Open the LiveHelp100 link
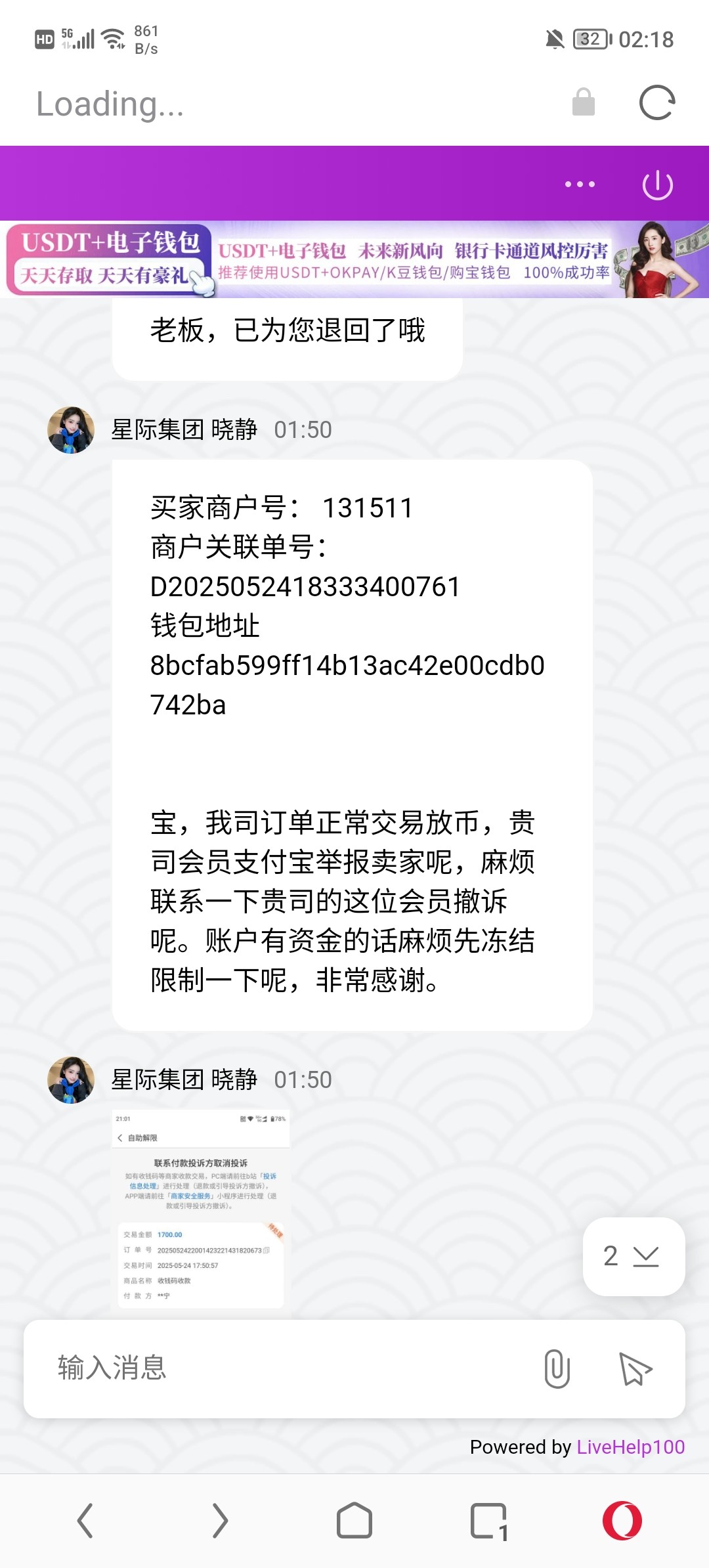This screenshot has height=1568, width=709. (630, 1447)
